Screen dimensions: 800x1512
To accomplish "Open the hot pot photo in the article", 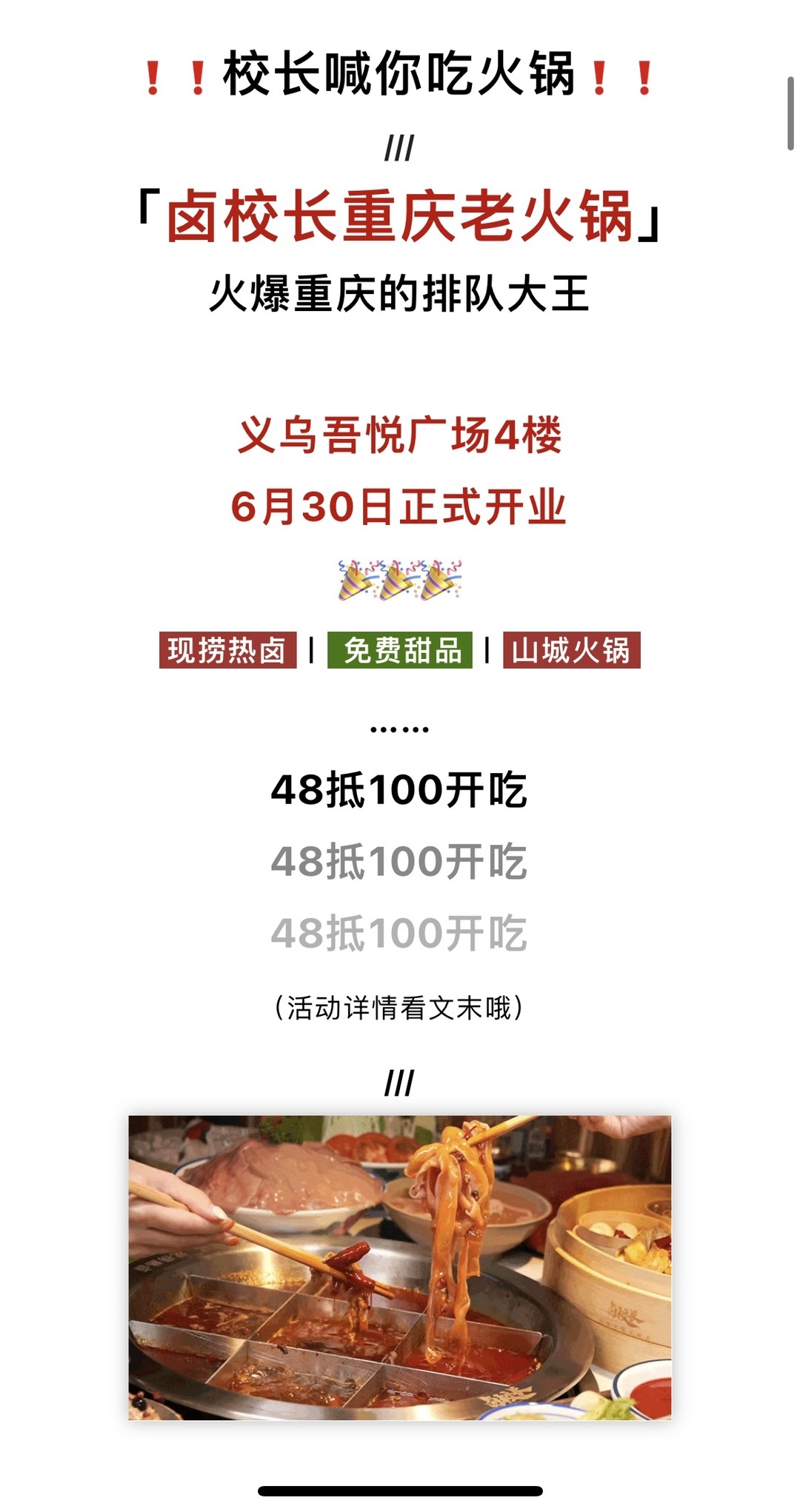I will (400, 1267).
